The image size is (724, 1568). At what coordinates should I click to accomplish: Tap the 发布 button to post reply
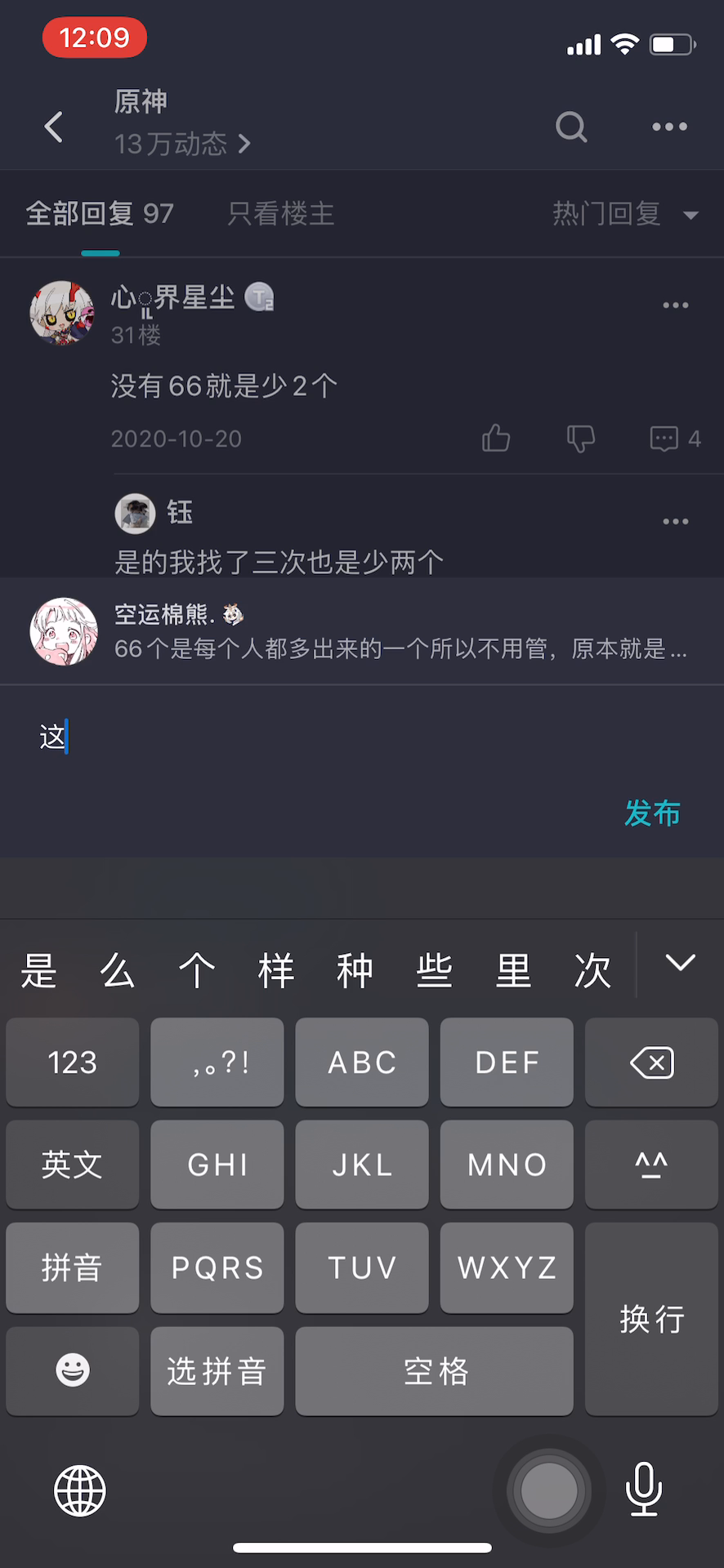point(652,813)
